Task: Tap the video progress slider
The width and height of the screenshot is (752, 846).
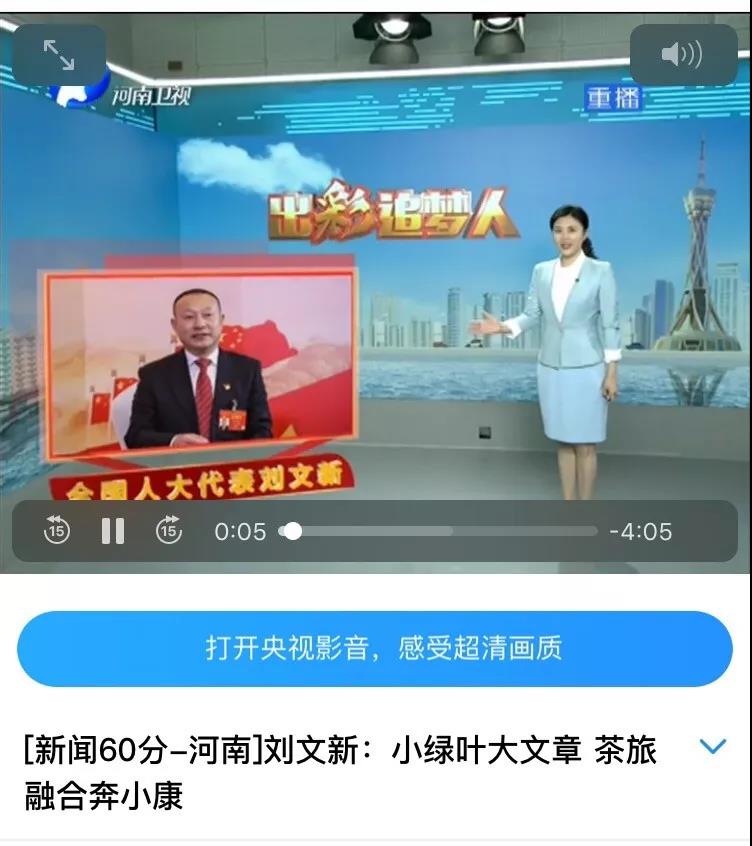Action: tap(440, 531)
